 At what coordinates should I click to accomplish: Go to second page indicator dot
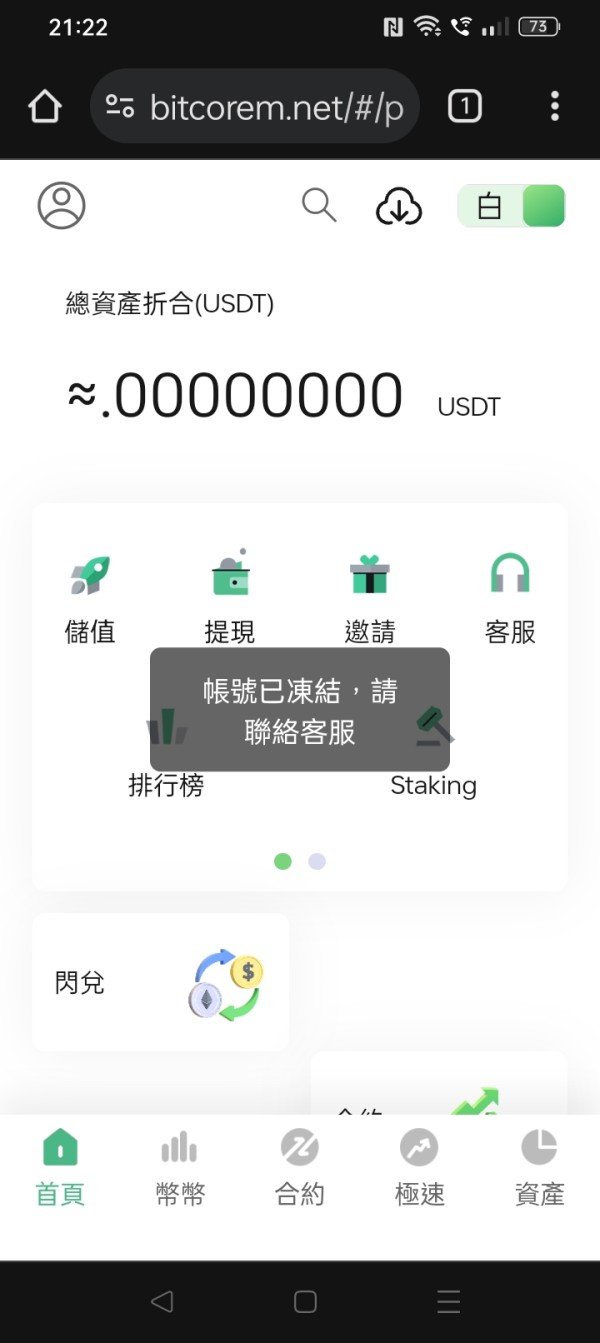pos(317,861)
